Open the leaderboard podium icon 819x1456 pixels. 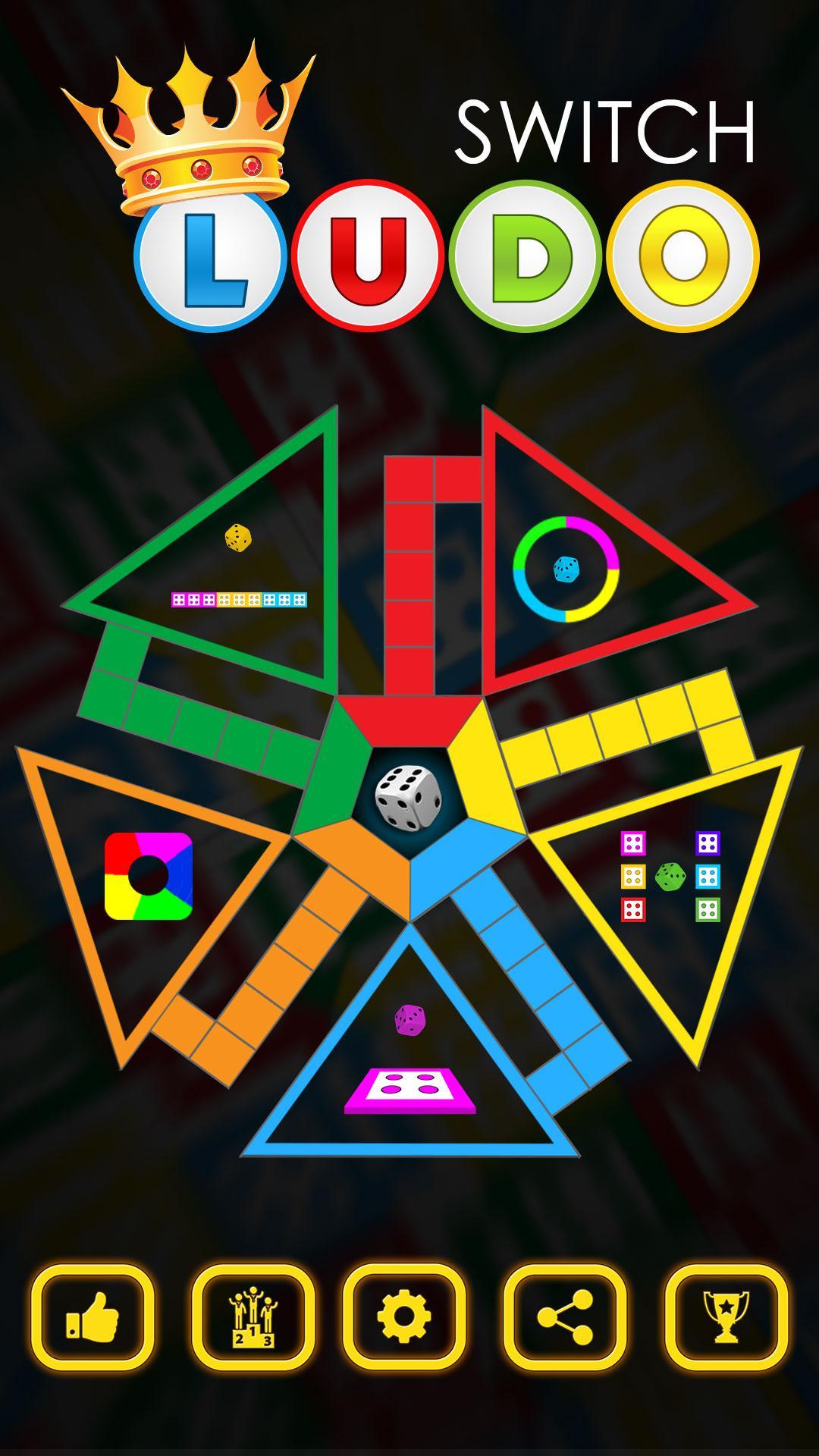pos(253,1317)
